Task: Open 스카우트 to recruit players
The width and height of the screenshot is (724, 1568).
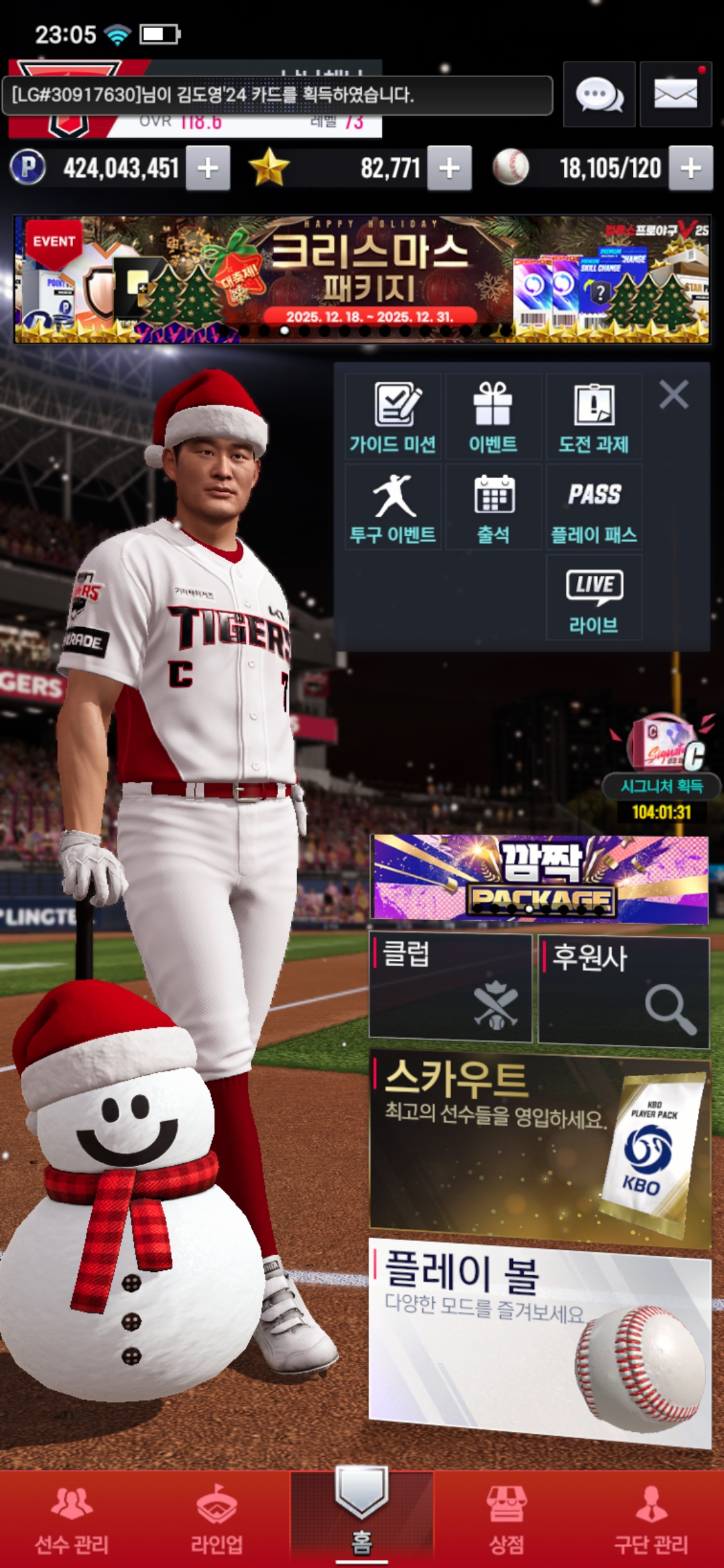Action: pyautogui.click(x=540, y=1147)
